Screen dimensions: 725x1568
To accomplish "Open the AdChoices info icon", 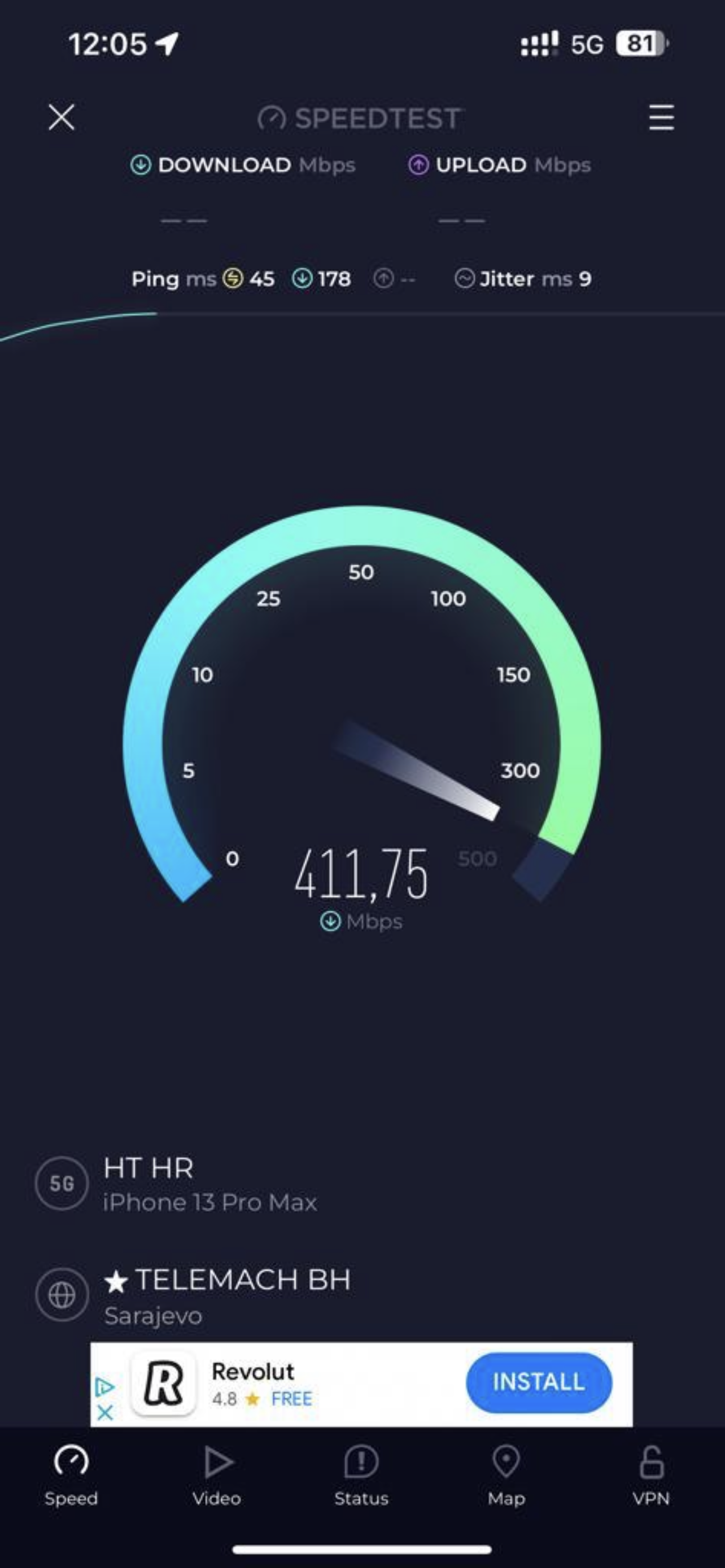I will 106,1387.
